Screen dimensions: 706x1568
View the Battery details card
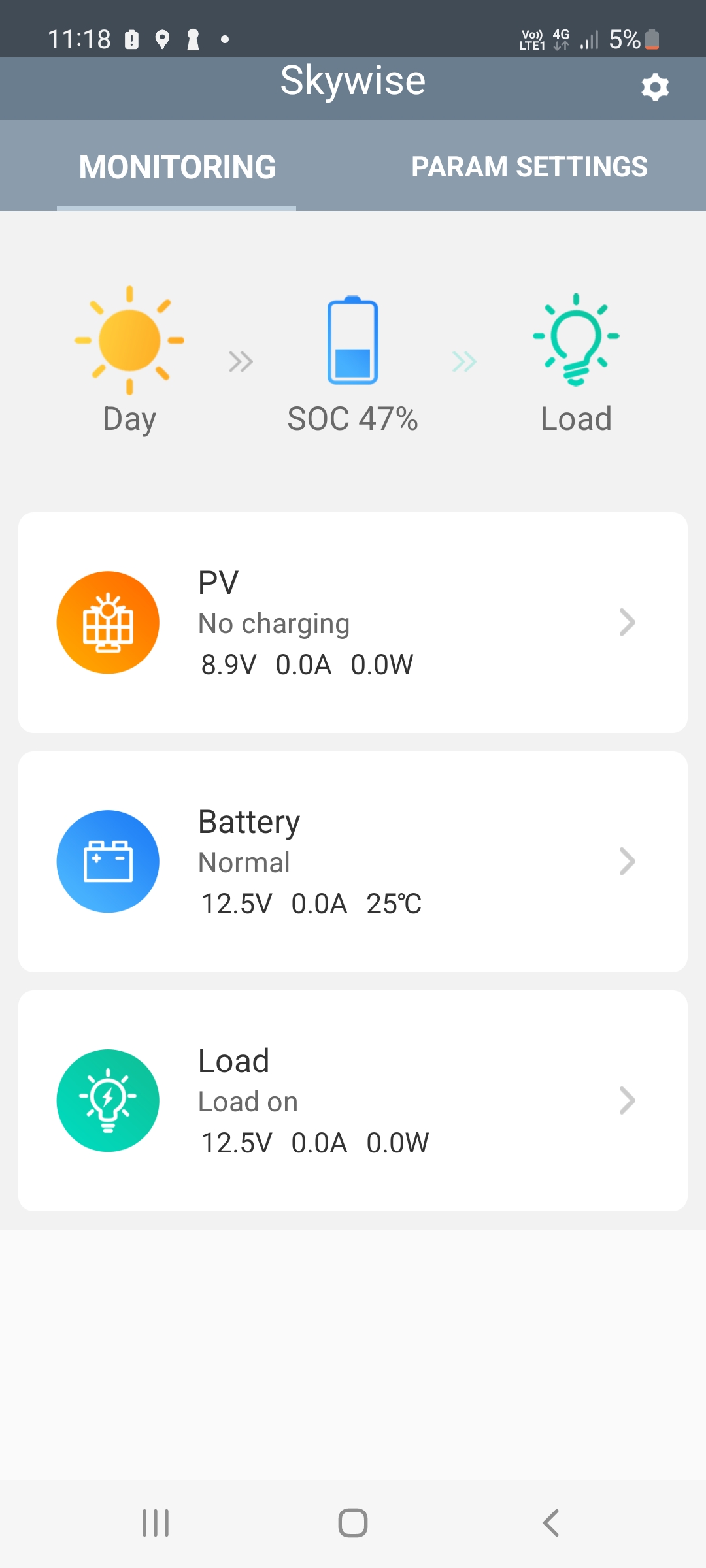(x=353, y=862)
